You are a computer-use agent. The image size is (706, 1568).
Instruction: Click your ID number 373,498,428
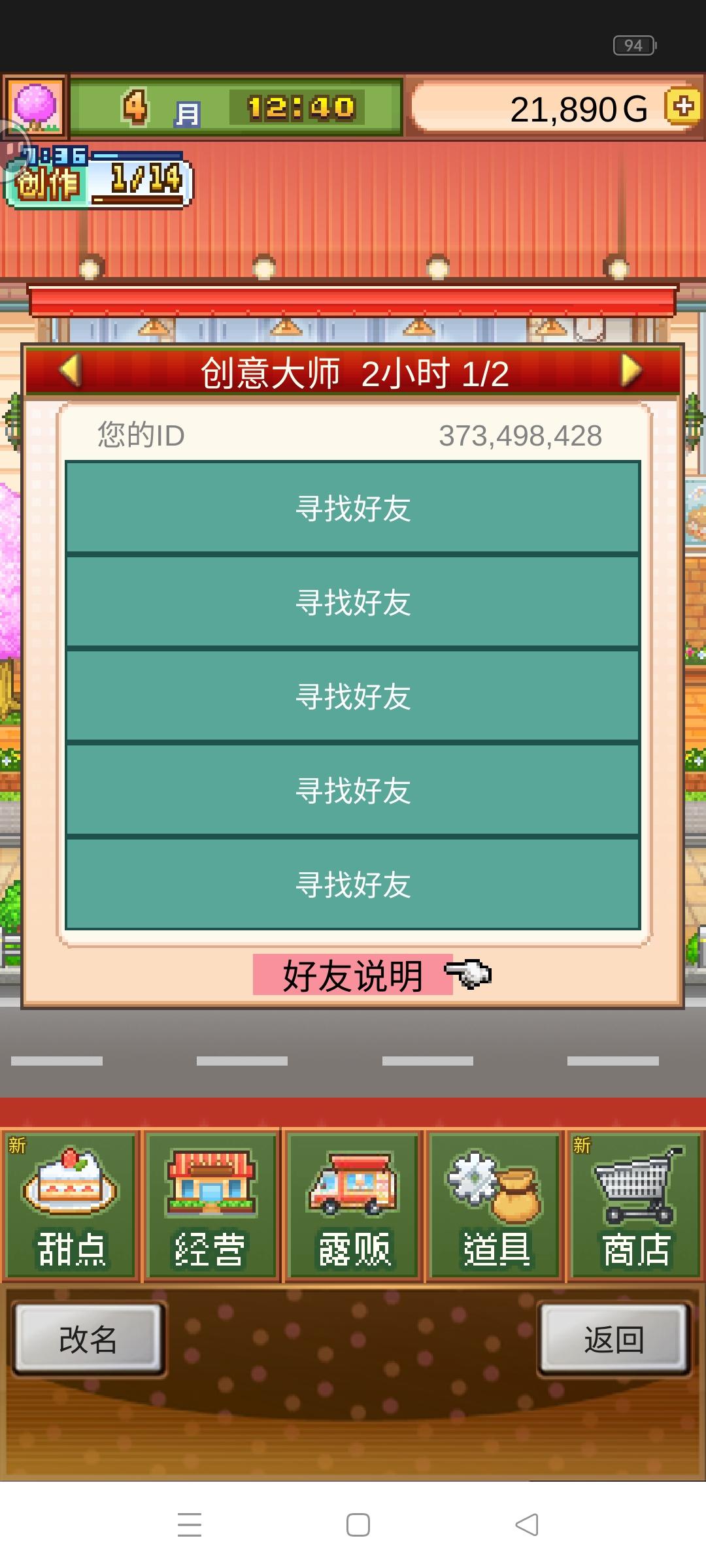[521, 436]
